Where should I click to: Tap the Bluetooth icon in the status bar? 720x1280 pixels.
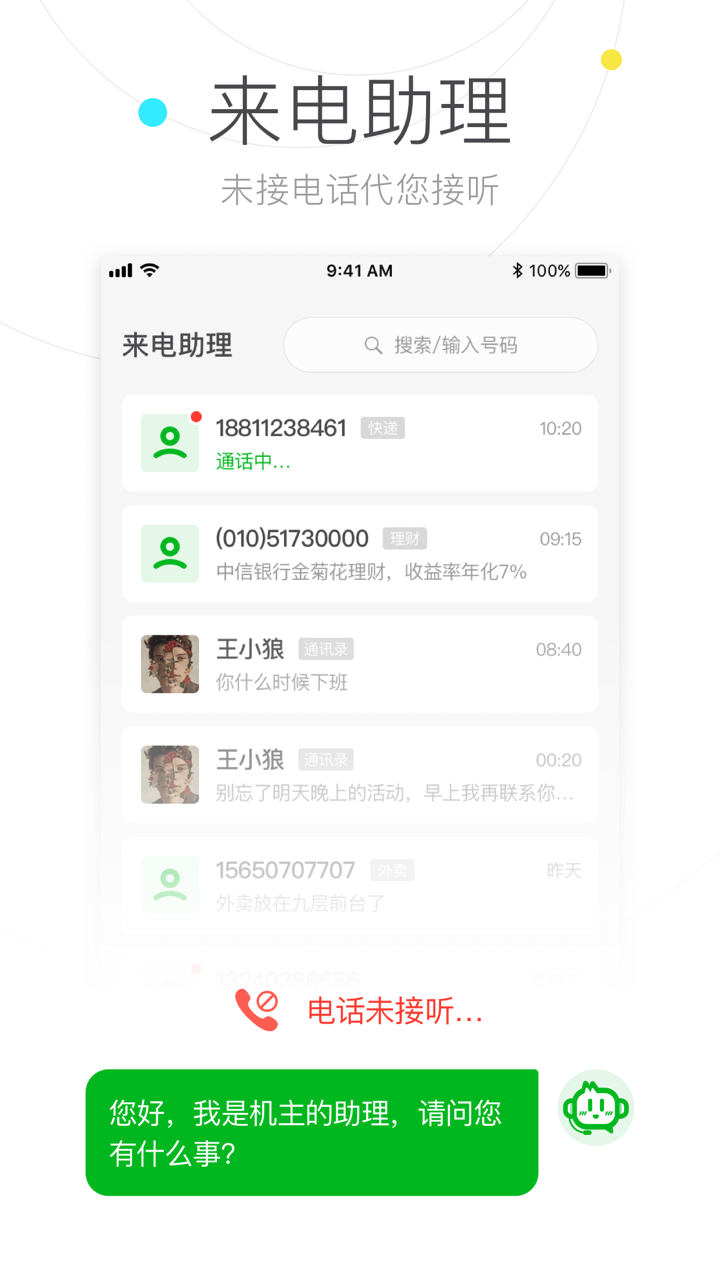click(517, 269)
